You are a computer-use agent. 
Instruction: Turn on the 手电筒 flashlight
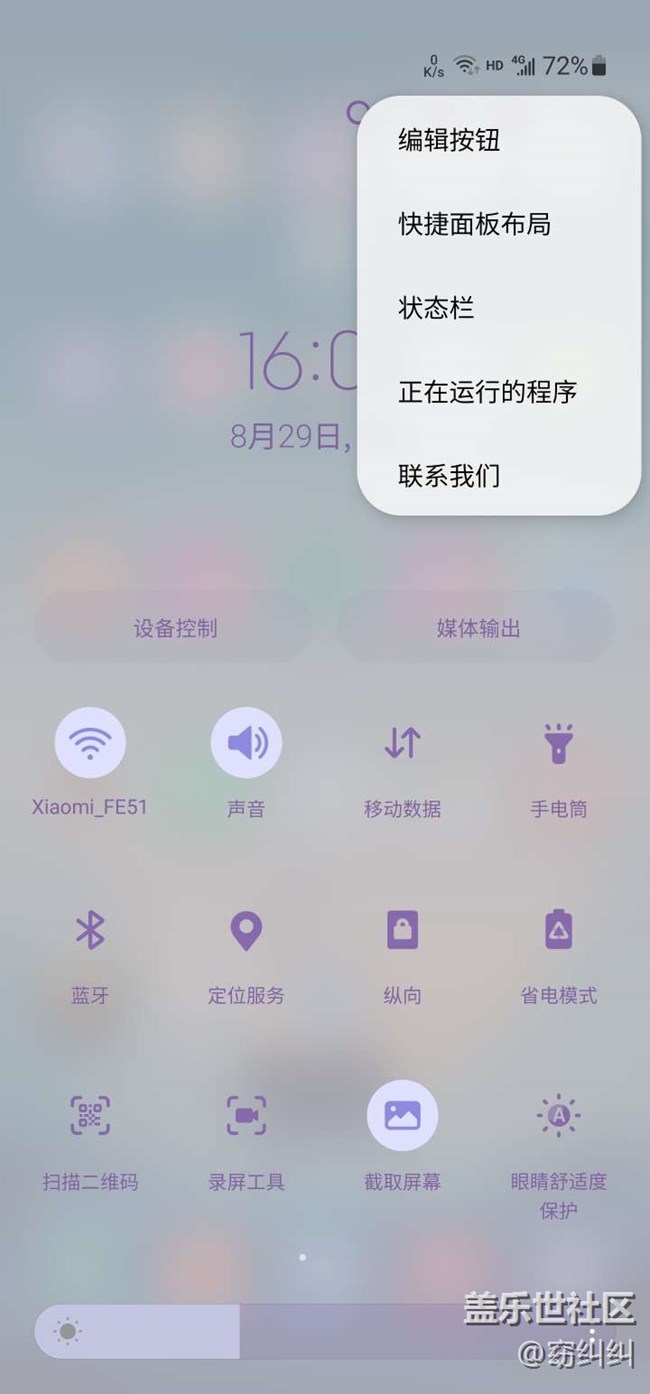tap(558, 743)
